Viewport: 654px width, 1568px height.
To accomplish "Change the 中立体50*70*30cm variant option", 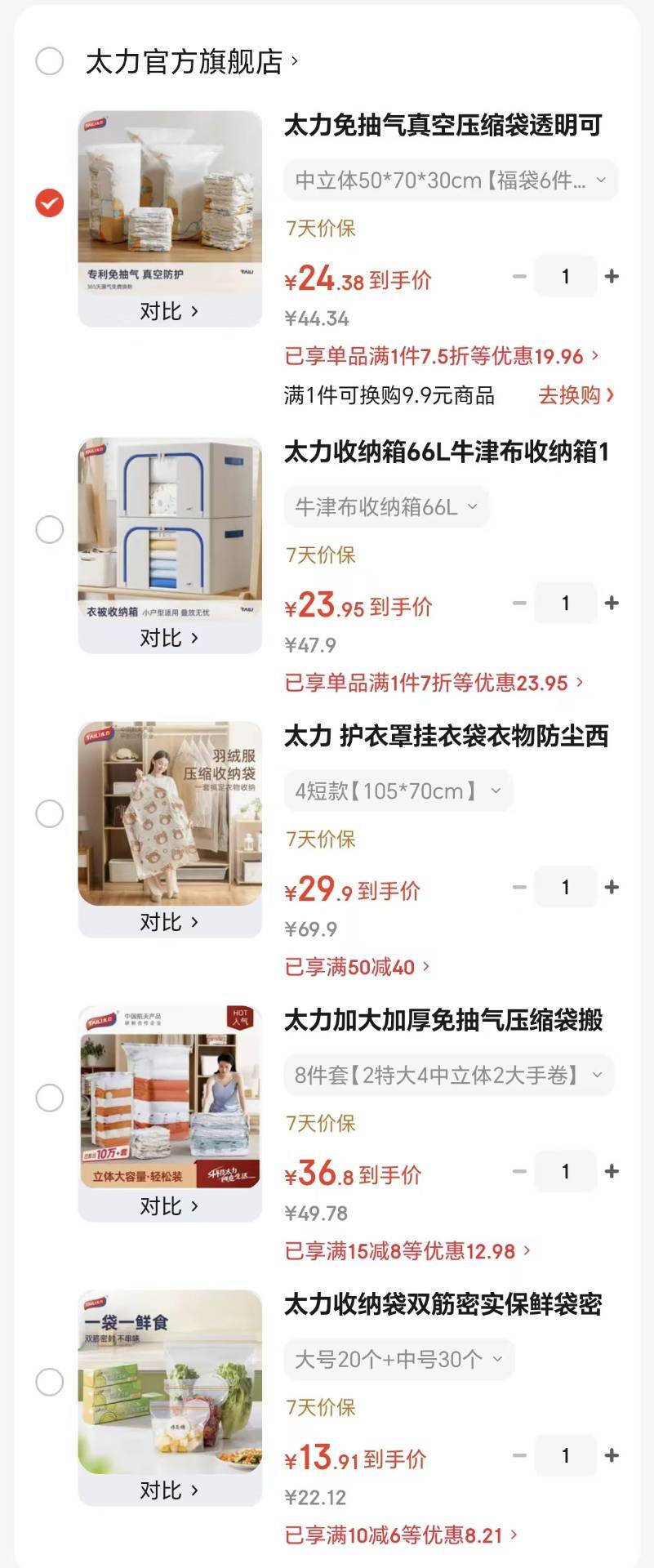I will coord(450,180).
